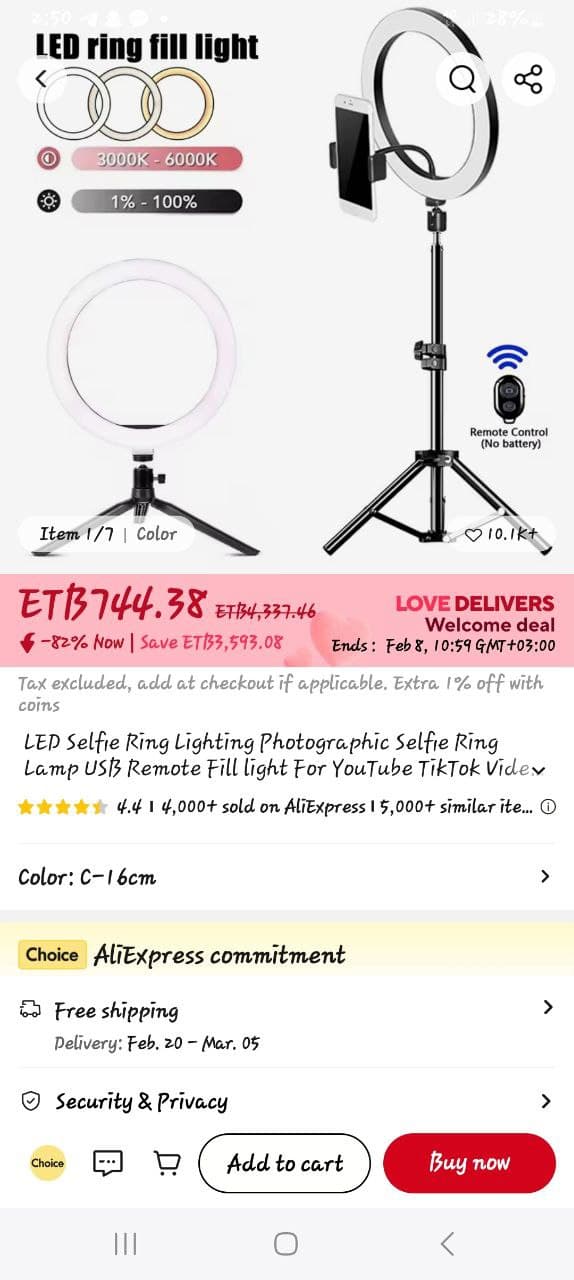The height and width of the screenshot is (1280, 574).
Task: Open the recent apps system button
Action: click(x=125, y=1244)
